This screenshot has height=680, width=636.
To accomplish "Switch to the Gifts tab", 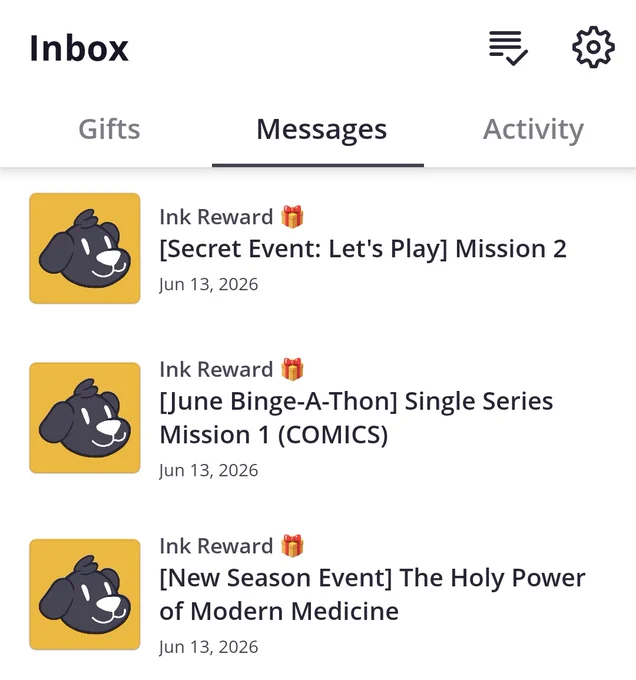I will pos(109,129).
